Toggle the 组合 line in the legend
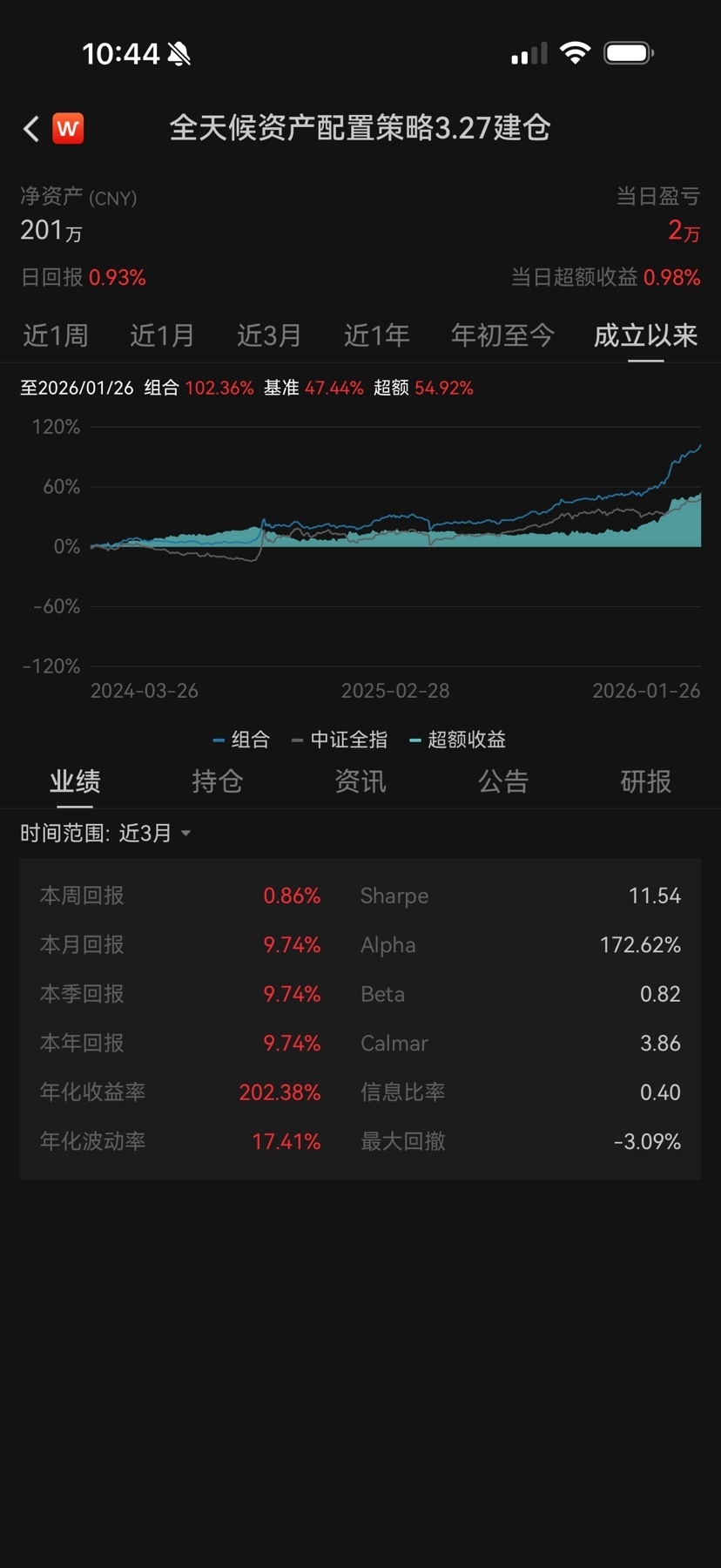Screen dimensions: 721x1568 point(242,740)
